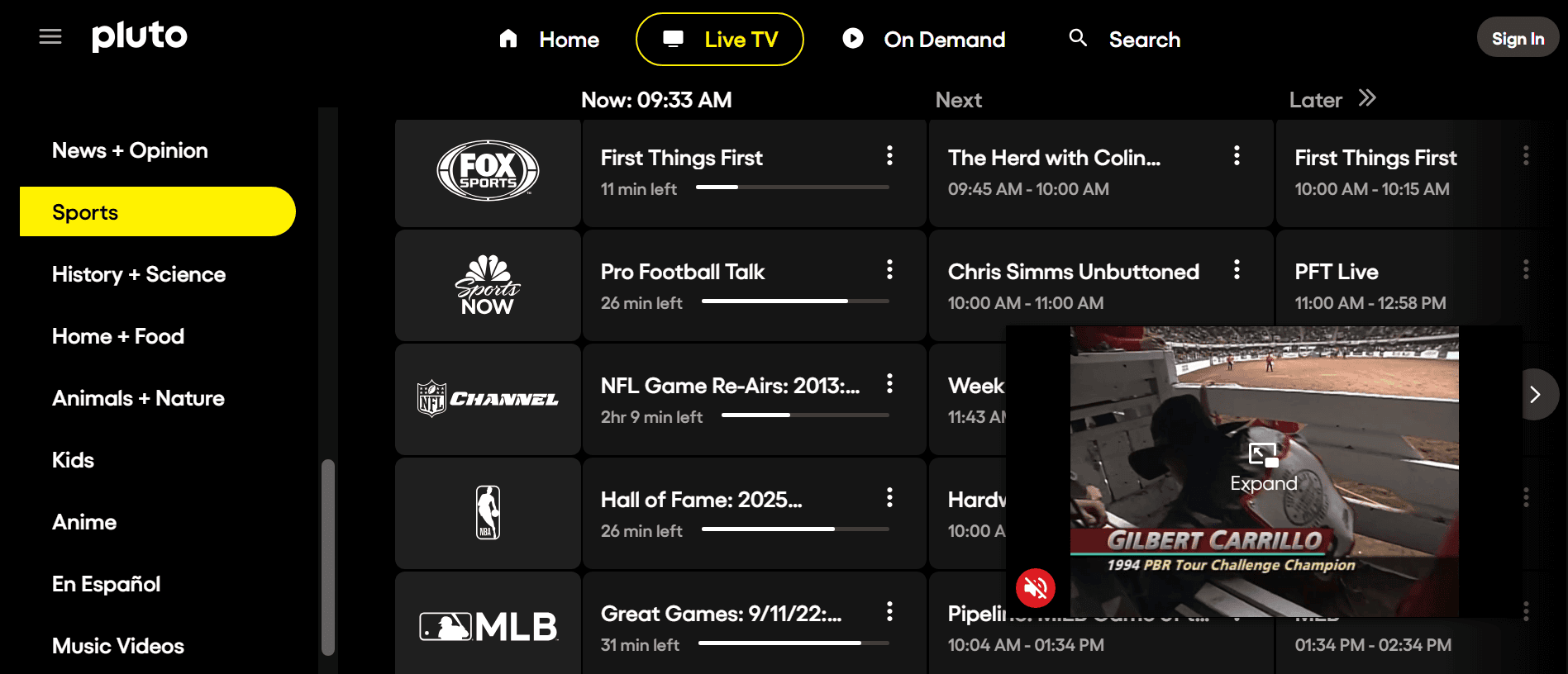Viewport: 1568px width, 674px height.
Task: Select the News + Opinion category
Action: coord(130,150)
